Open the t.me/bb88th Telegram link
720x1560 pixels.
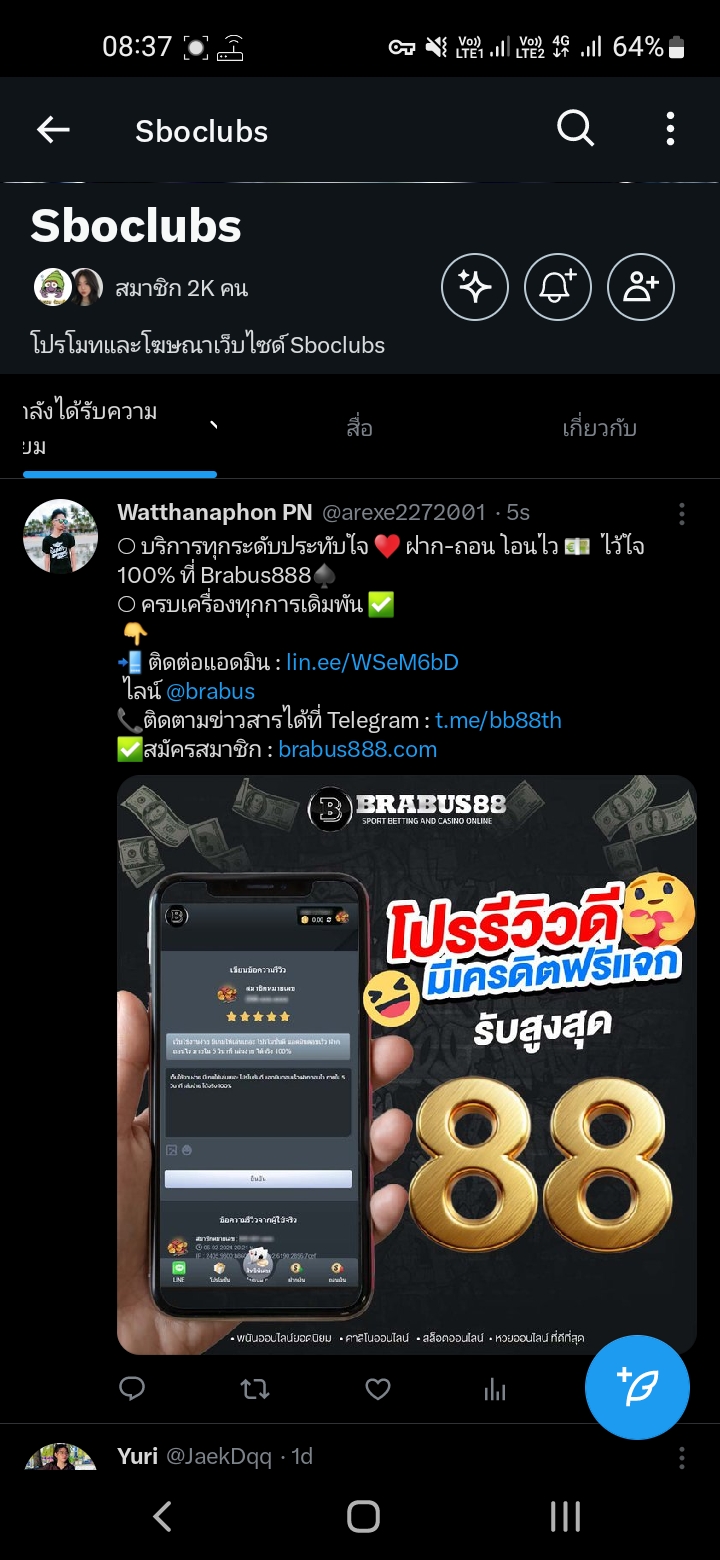pos(498,720)
